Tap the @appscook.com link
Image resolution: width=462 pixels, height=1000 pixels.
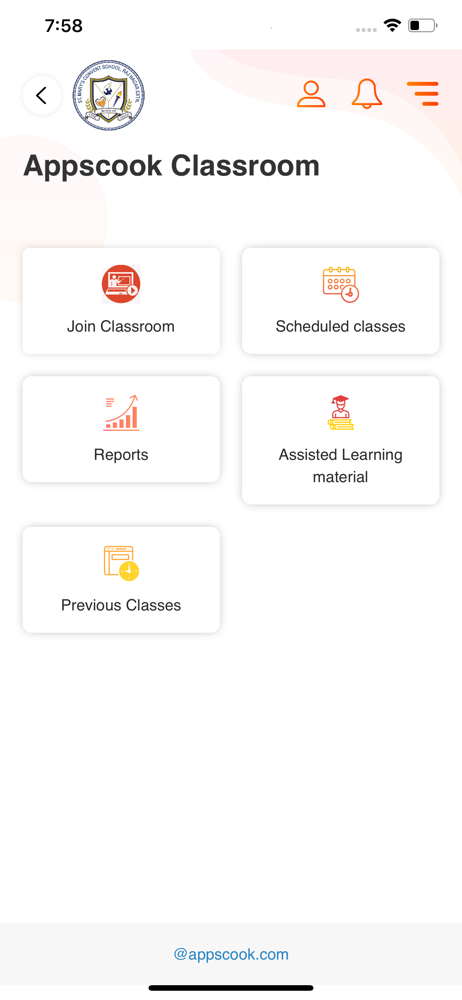pos(231,954)
